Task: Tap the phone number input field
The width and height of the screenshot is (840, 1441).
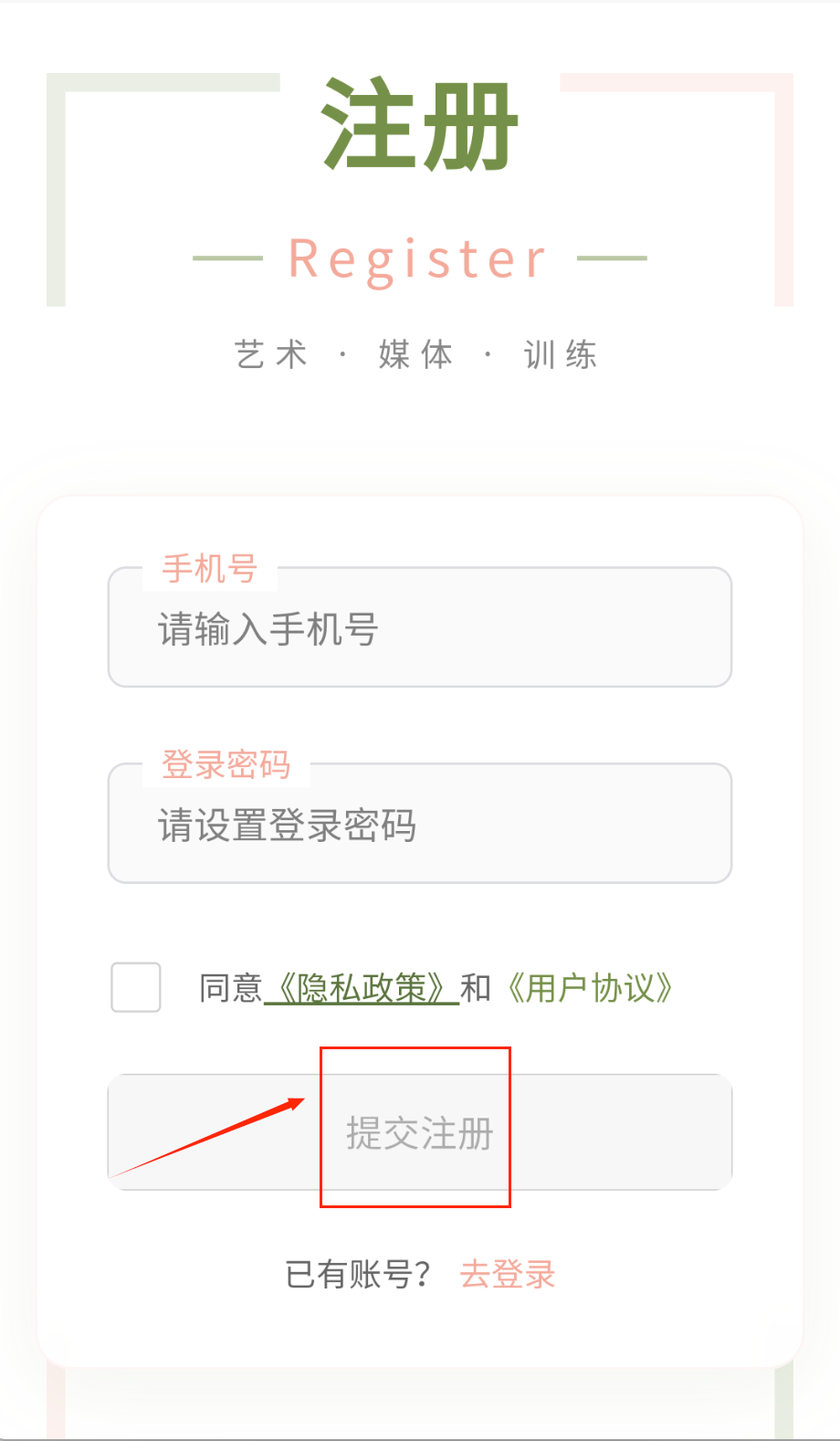Action: (420, 630)
